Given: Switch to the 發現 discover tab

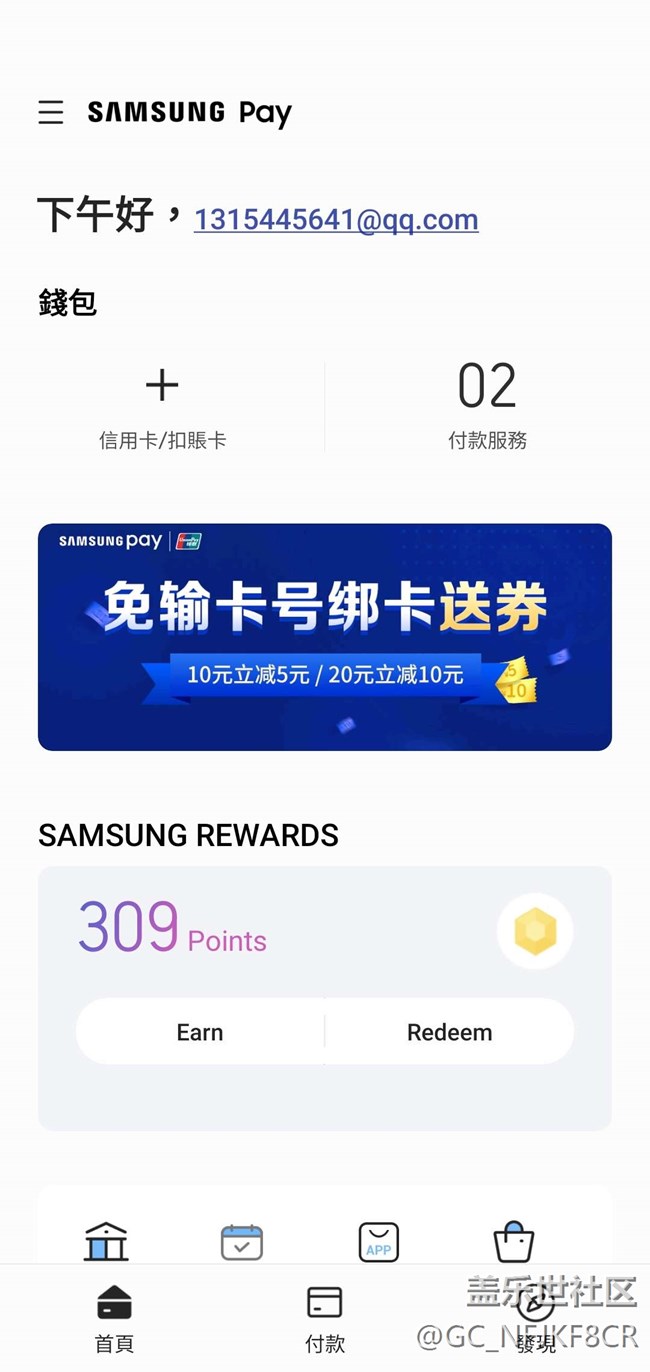Looking at the screenshot, I should (x=536, y=1318).
